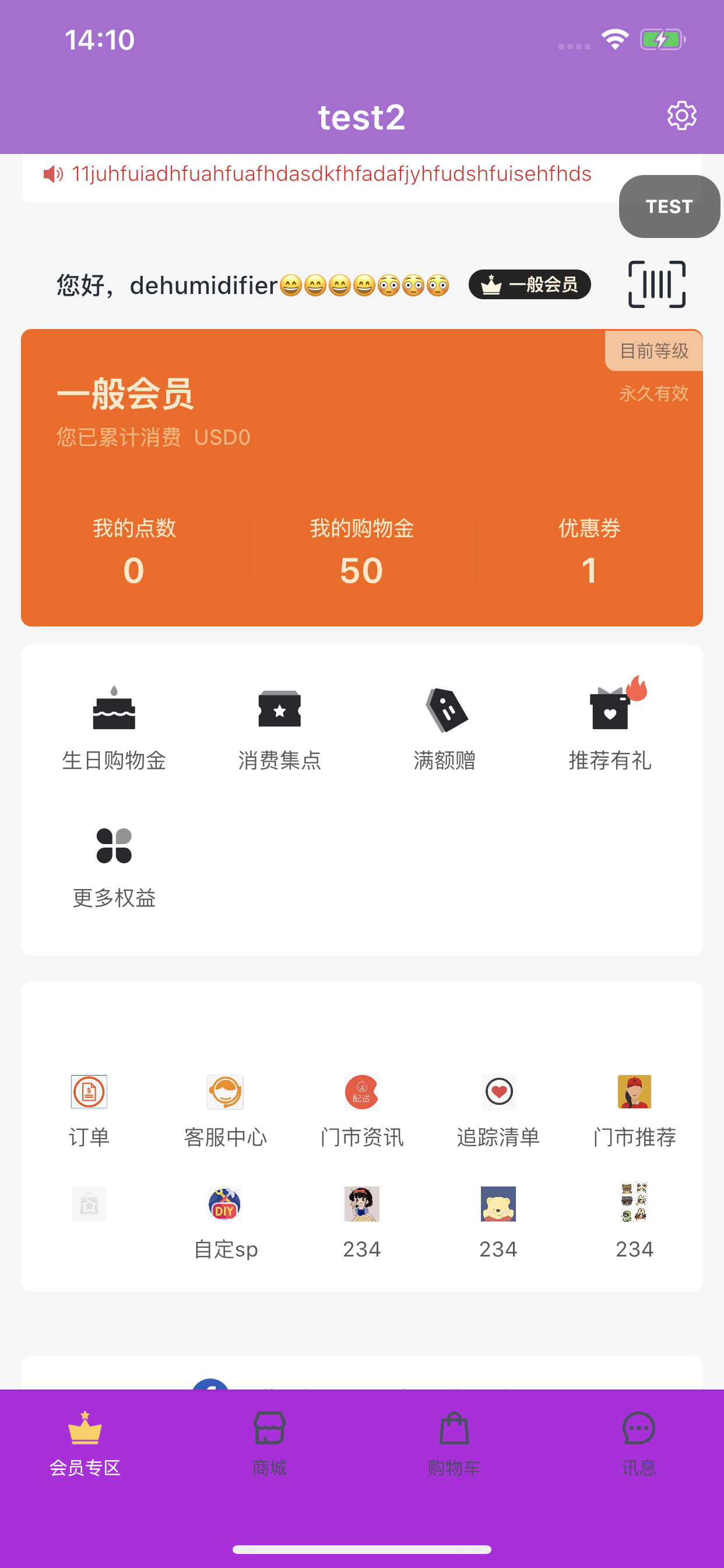Tap the 目前等级 level progress label
This screenshot has height=1568, width=724.
coord(654,351)
